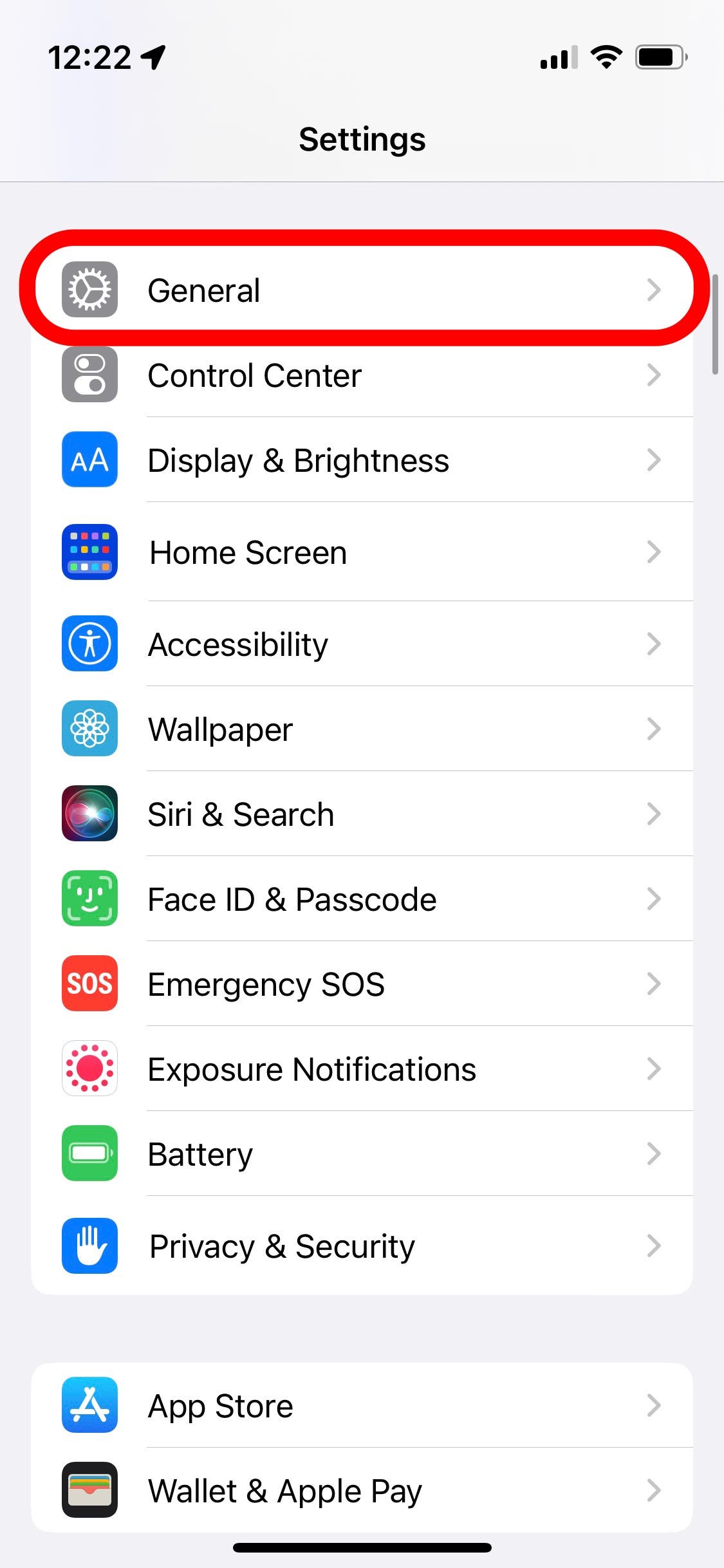Open General settings
724x1568 pixels.
(360, 290)
